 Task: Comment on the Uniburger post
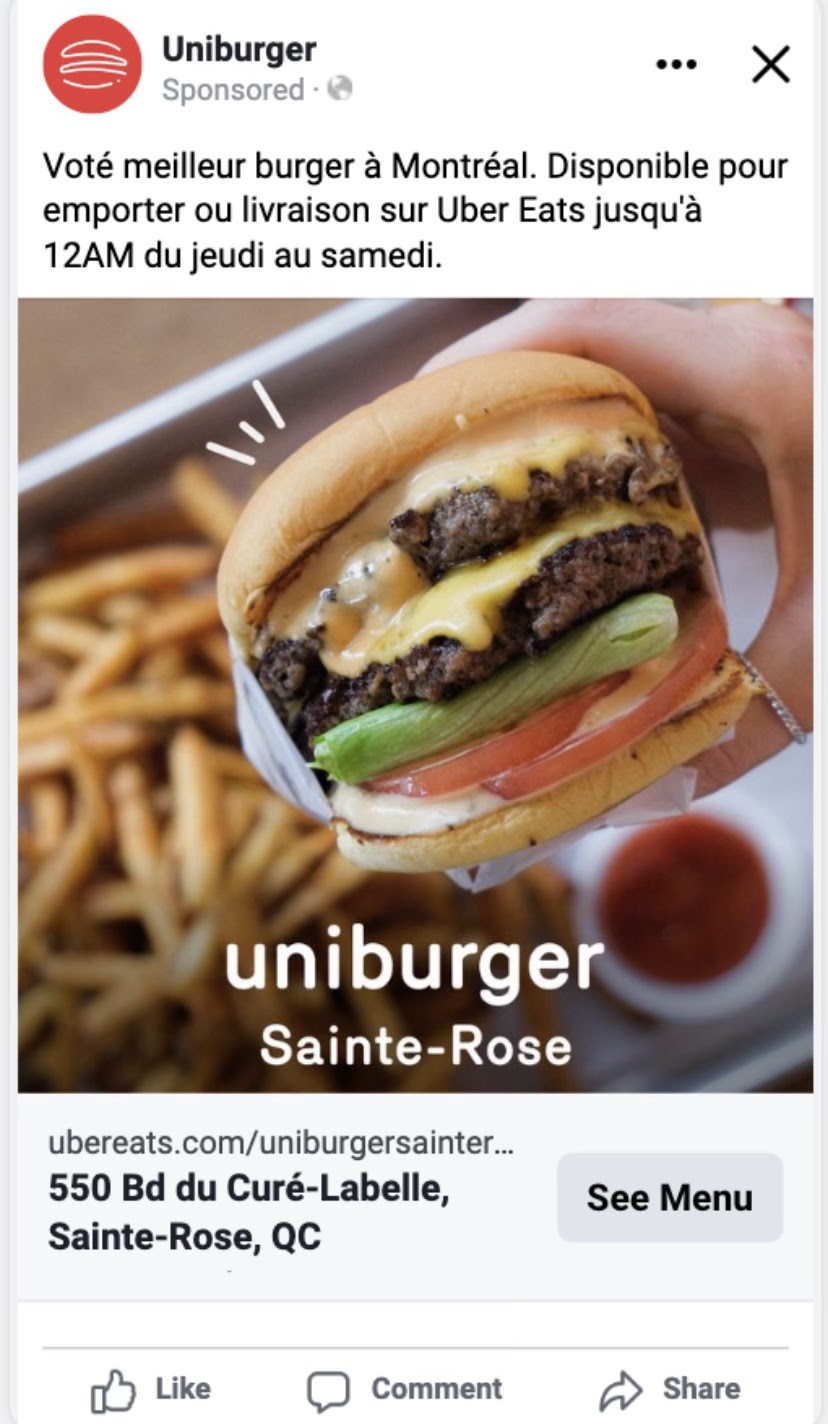(405, 1389)
